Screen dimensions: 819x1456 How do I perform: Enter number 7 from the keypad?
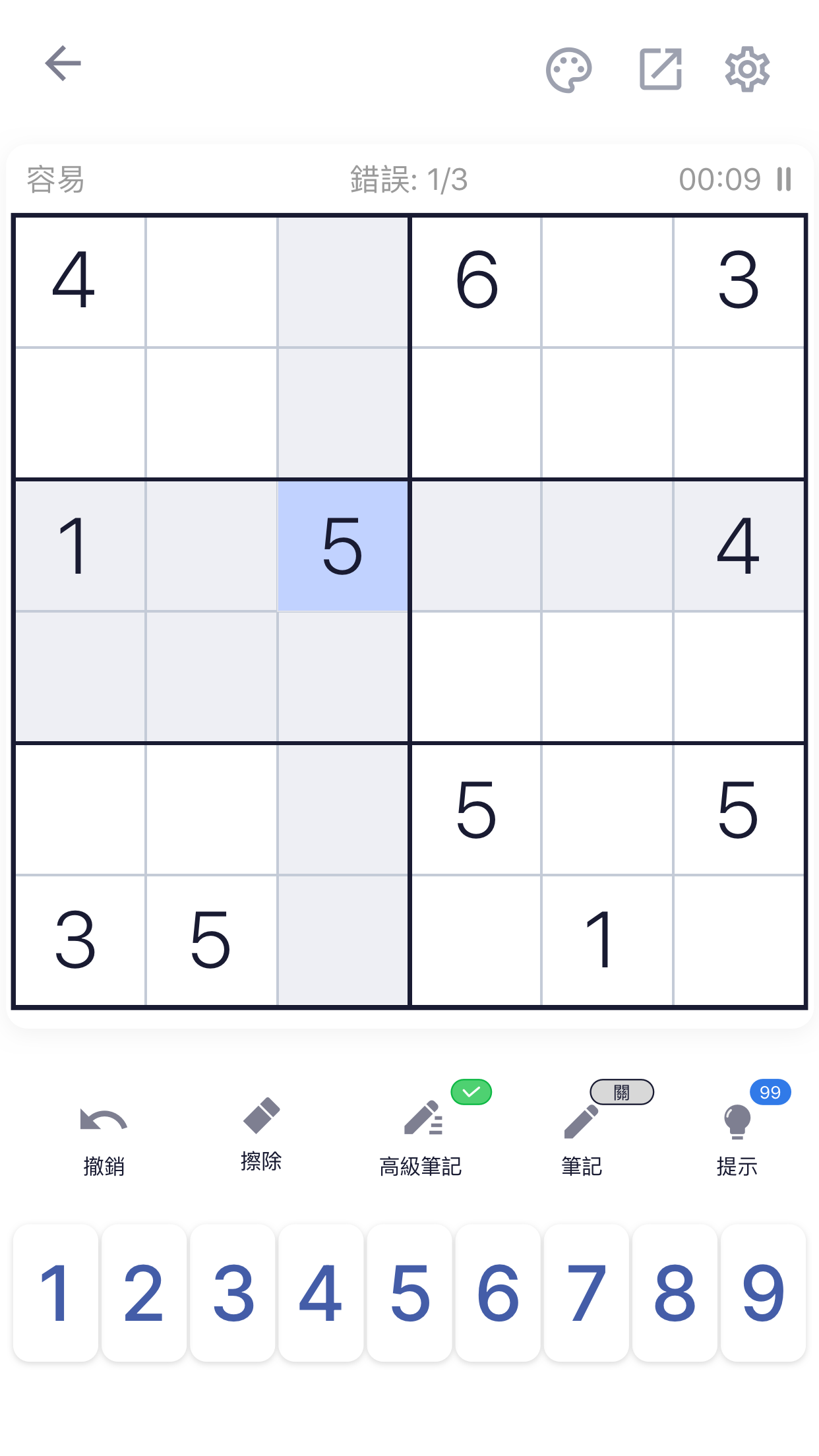pos(586,1293)
